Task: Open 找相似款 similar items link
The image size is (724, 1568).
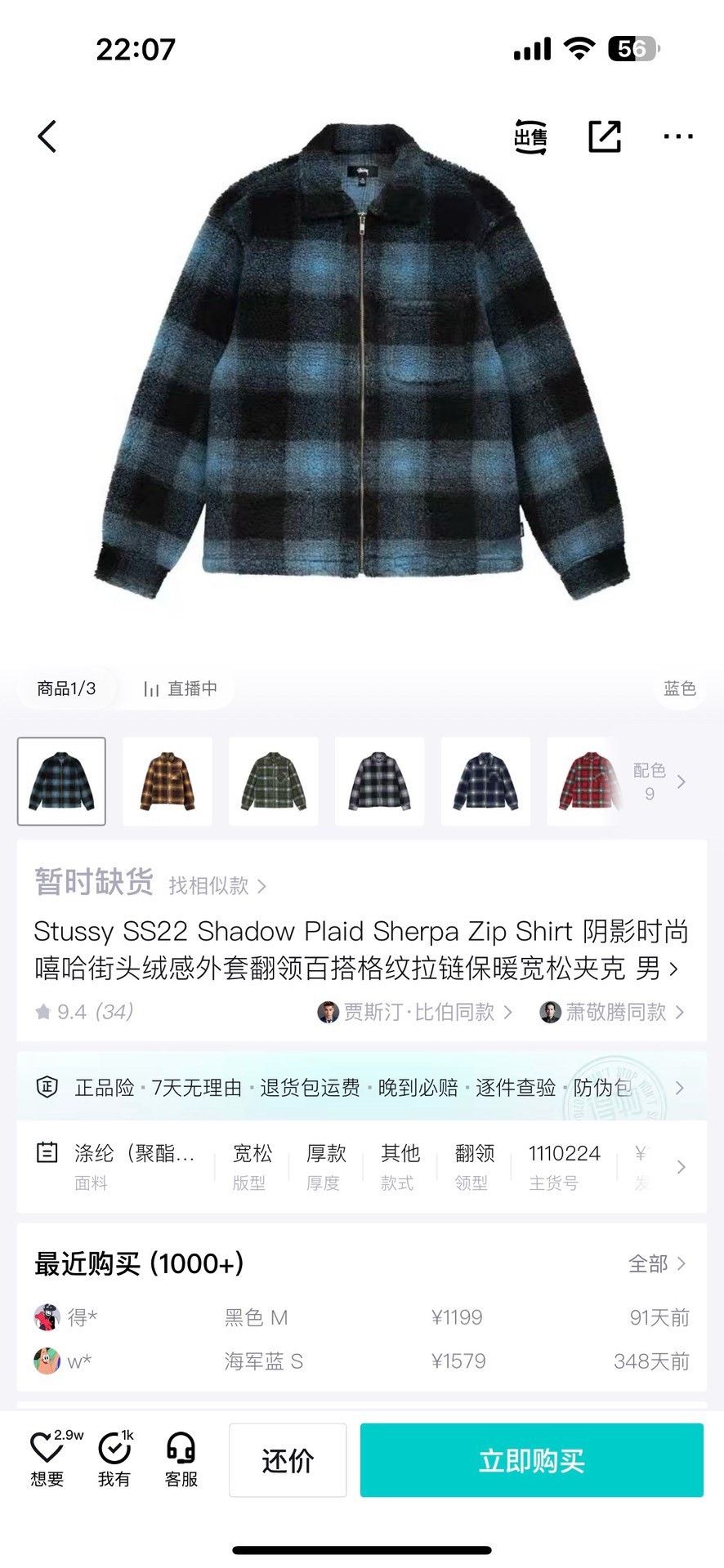Action: [217, 885]
